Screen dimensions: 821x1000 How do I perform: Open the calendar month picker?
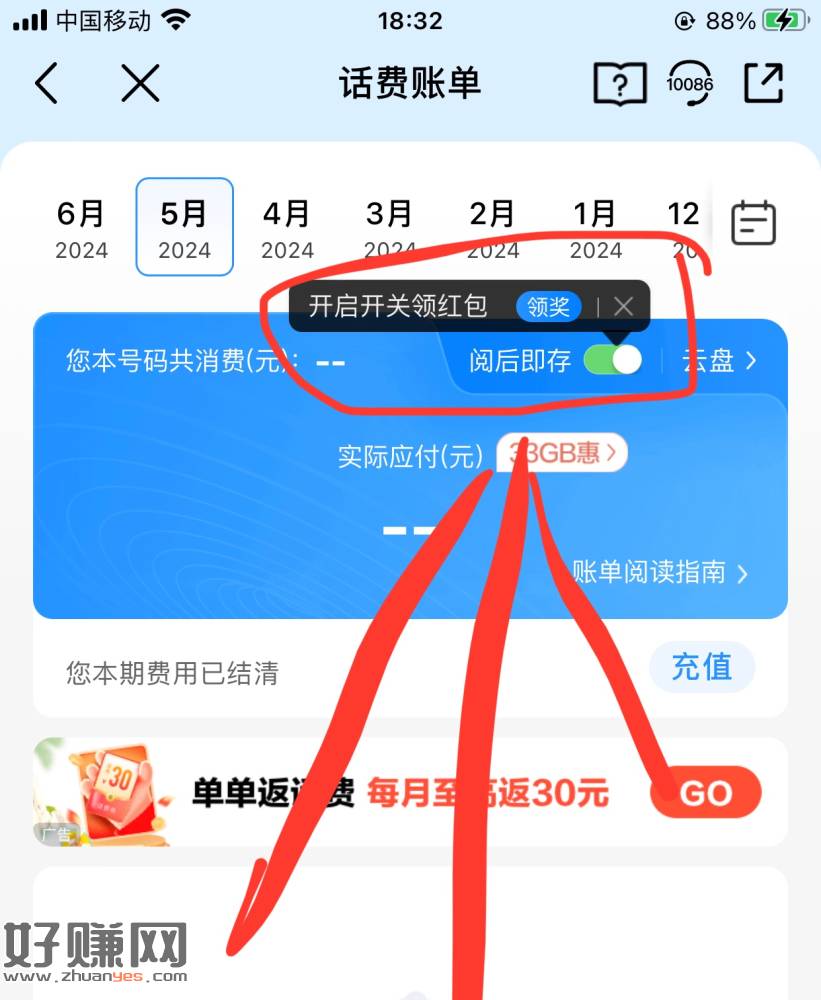point(753,222)
